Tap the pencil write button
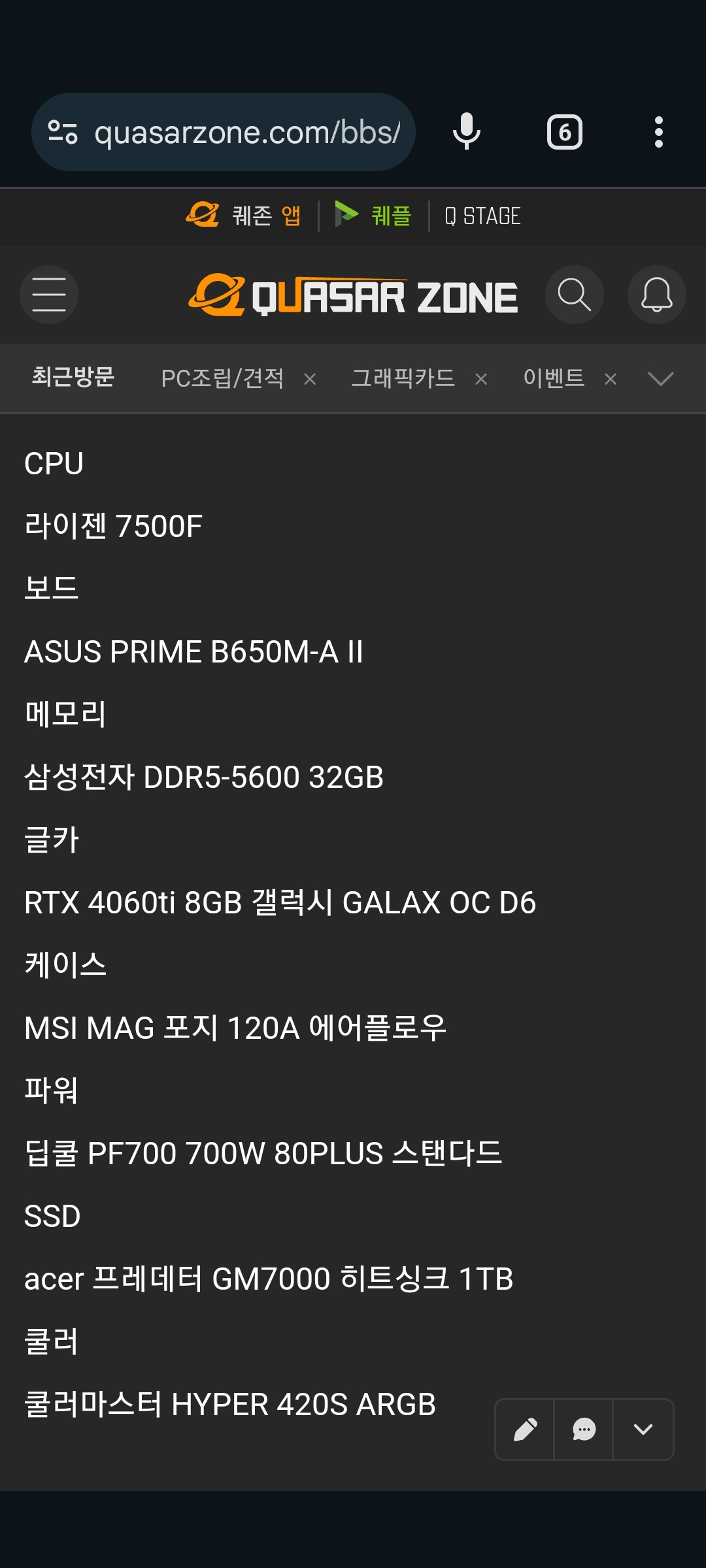This screenshot has height=1568, width=706. pyautogui.click(x=525, y=1429)
